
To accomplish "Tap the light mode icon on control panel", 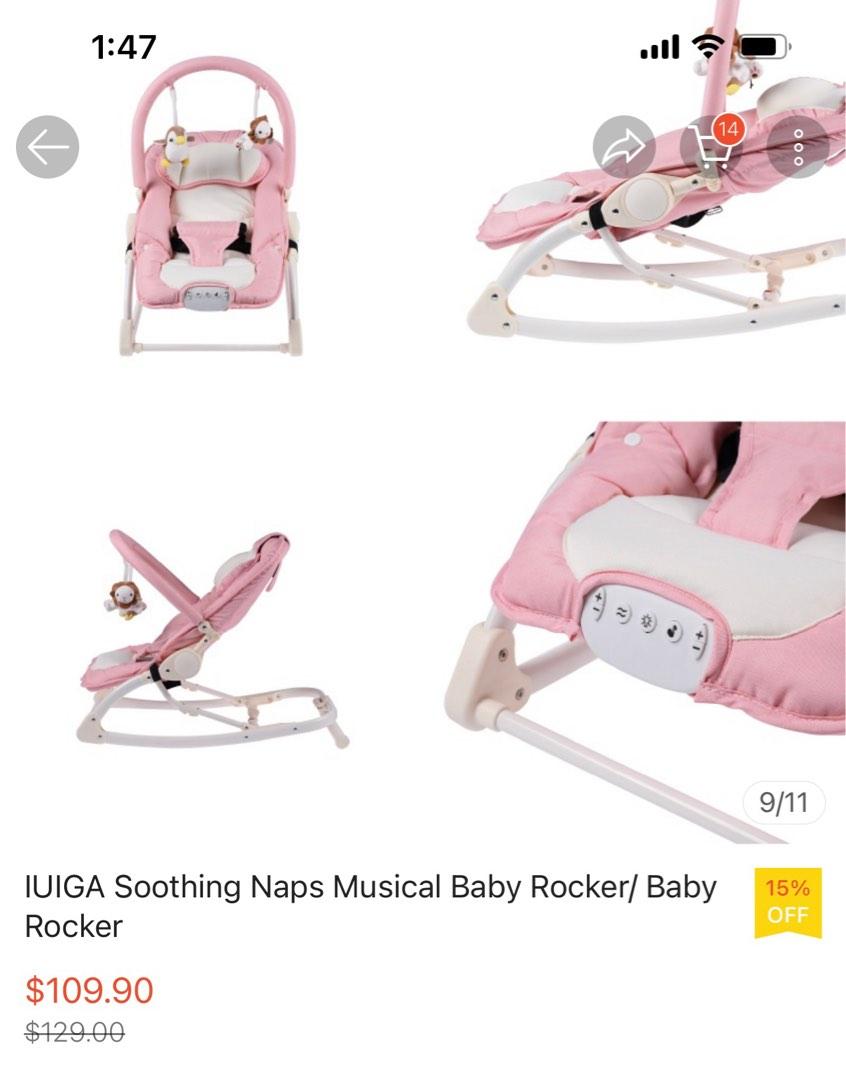I will (x=647, y=622).
